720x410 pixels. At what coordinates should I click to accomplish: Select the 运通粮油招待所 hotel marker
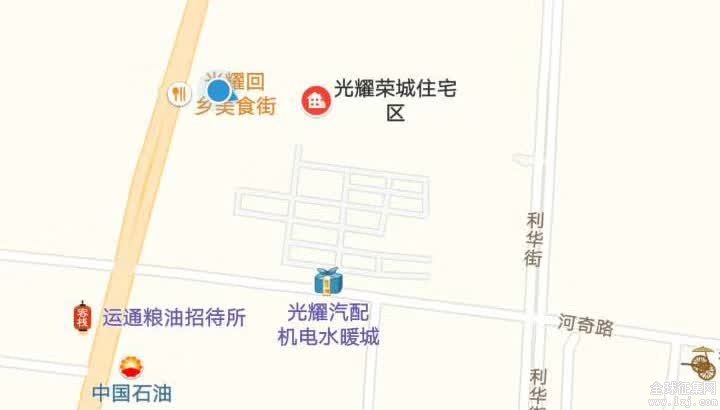click(x=82, y=317)
